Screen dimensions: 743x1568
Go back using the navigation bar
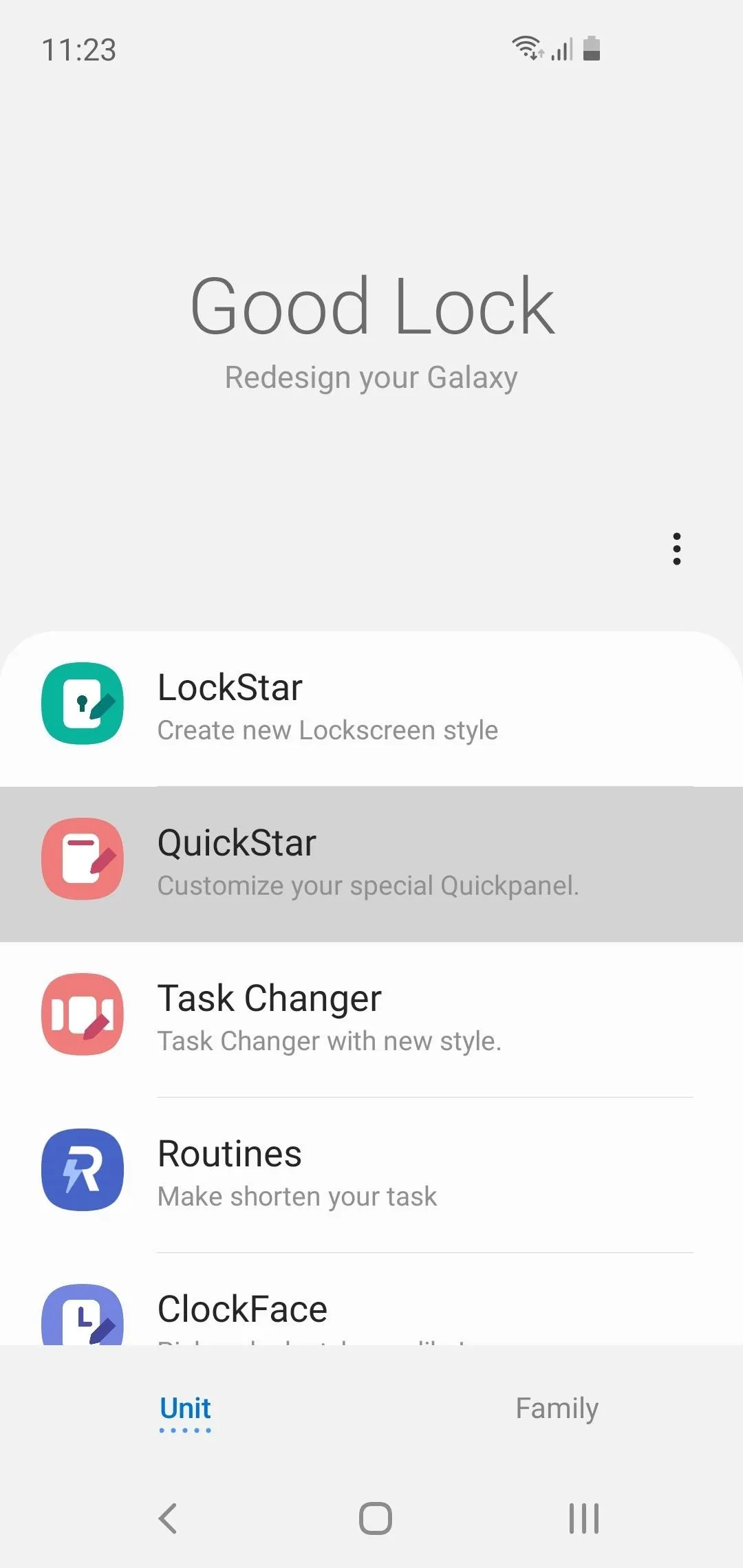coord(168,1518)
